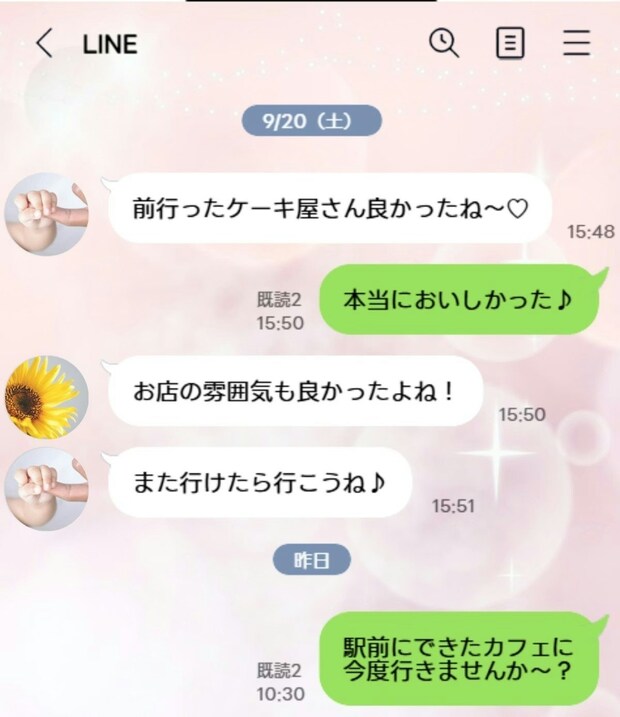Screen dimensions: 620x717
Task: Tap avatar beside また行けたら行こうね message
Action: (x=42, y=487)
